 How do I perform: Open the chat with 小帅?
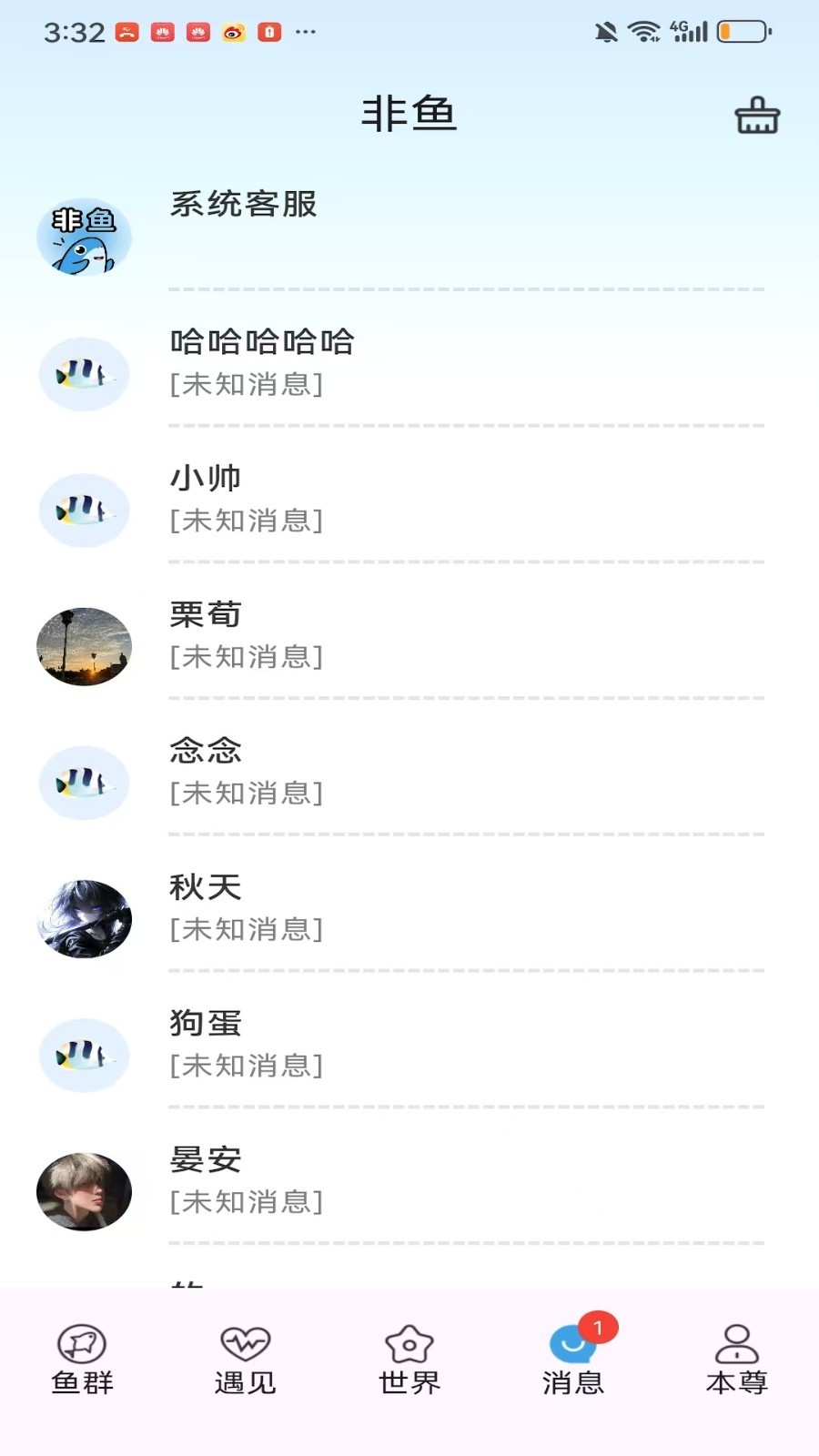(x=409, y=499)
